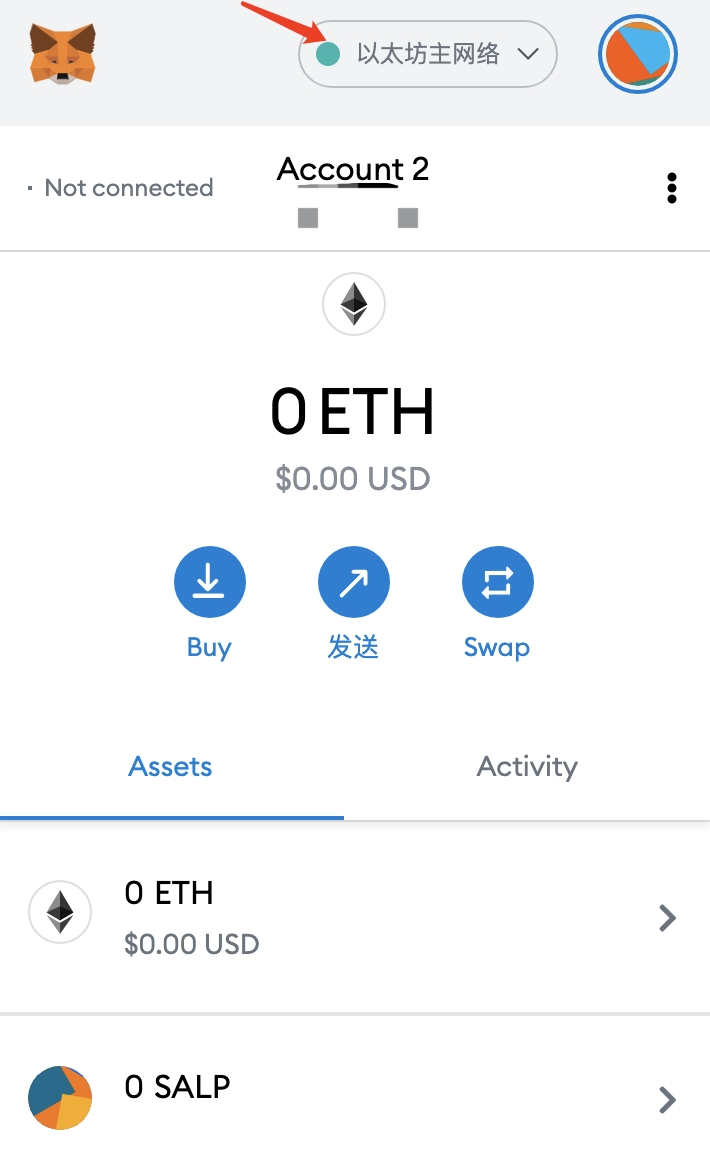Open the 0 SALP asset row
This screenshot has height=1156, width=710.
354,1098
